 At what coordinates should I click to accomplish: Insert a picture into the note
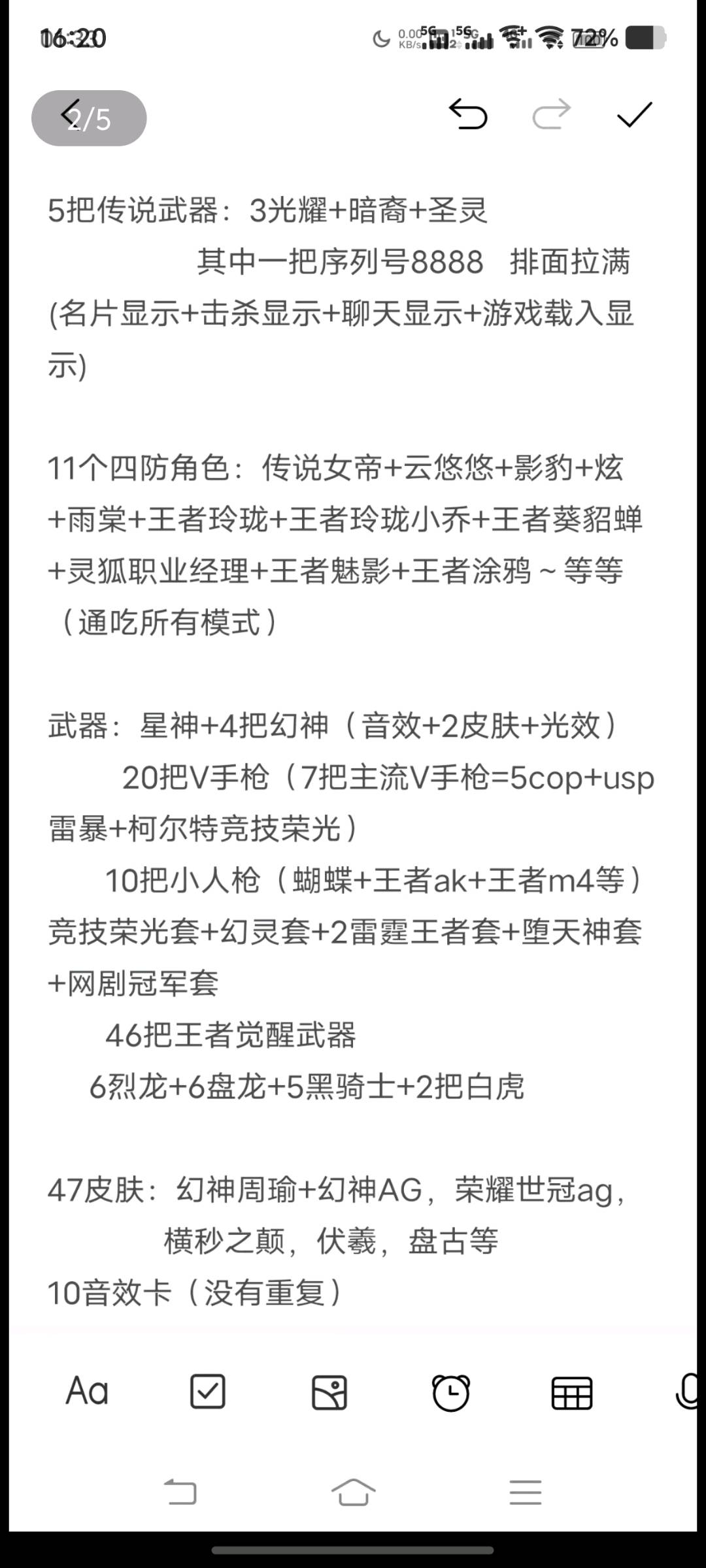tap(329, 1392)
